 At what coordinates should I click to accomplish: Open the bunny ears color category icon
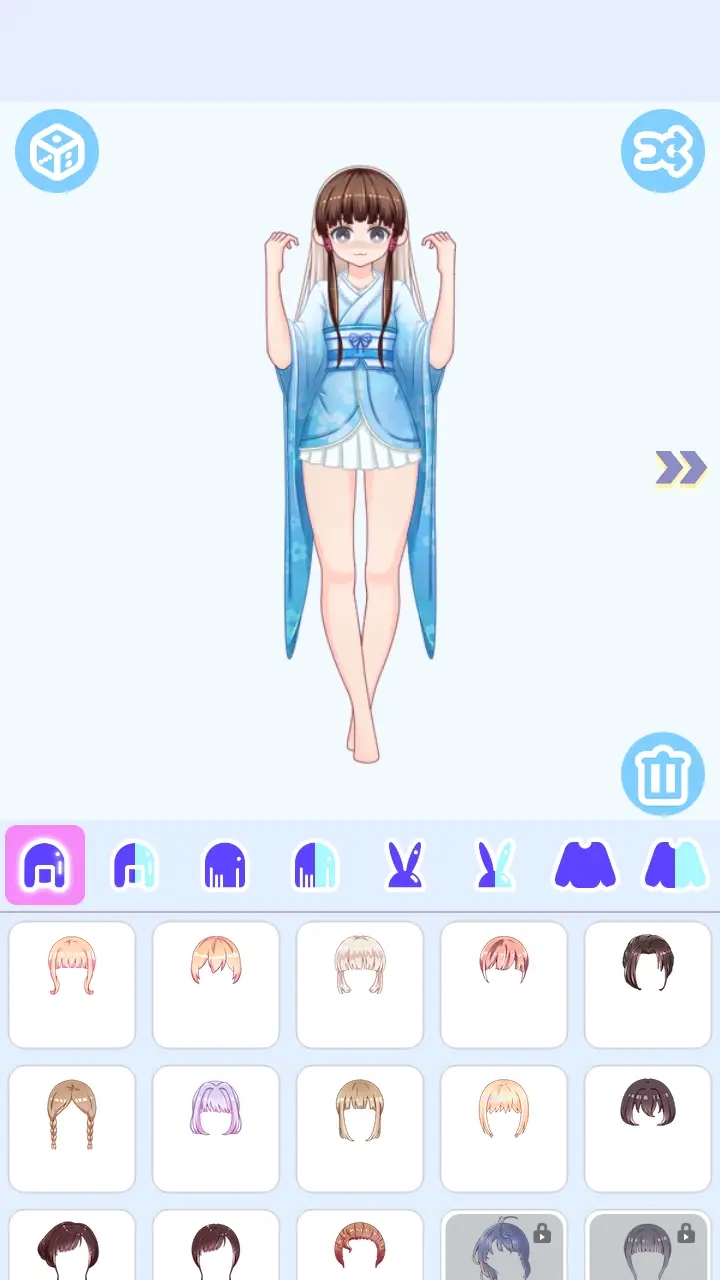(495, 864)
